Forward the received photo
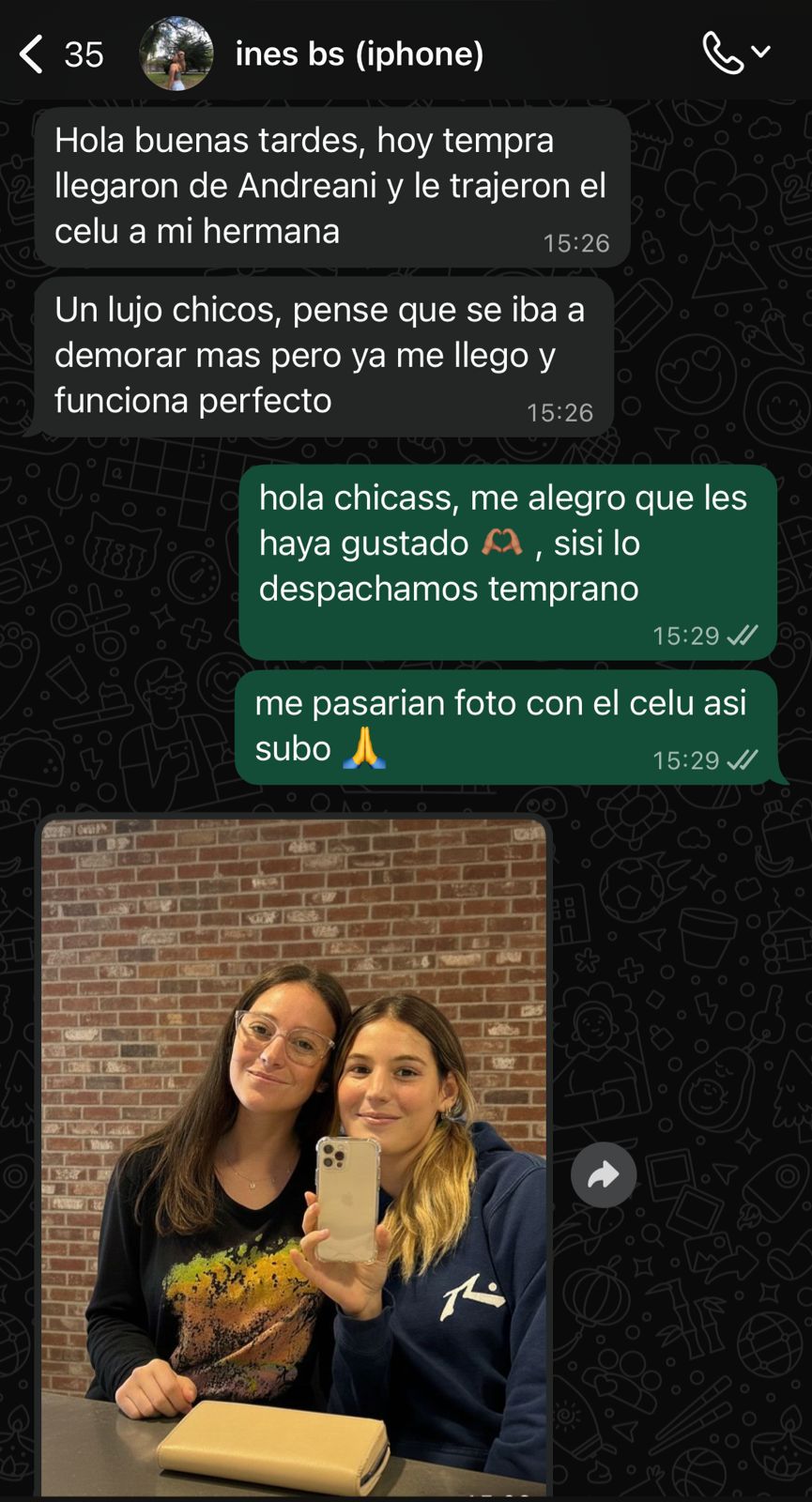Image resolution: width=812 pixels, height=1502 pixels. click(604, 1174)
